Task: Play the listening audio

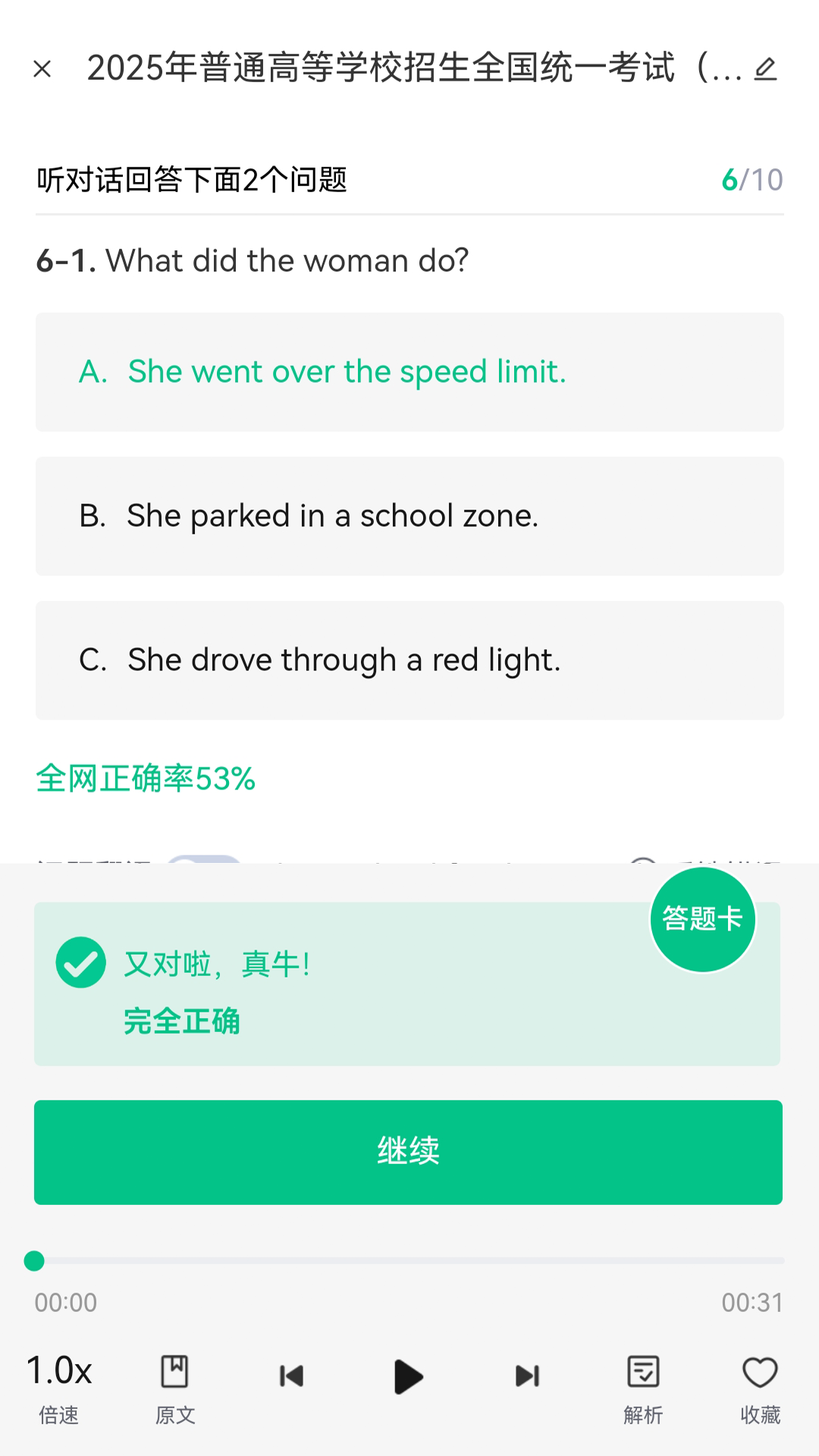Action: click(409, 1376)
